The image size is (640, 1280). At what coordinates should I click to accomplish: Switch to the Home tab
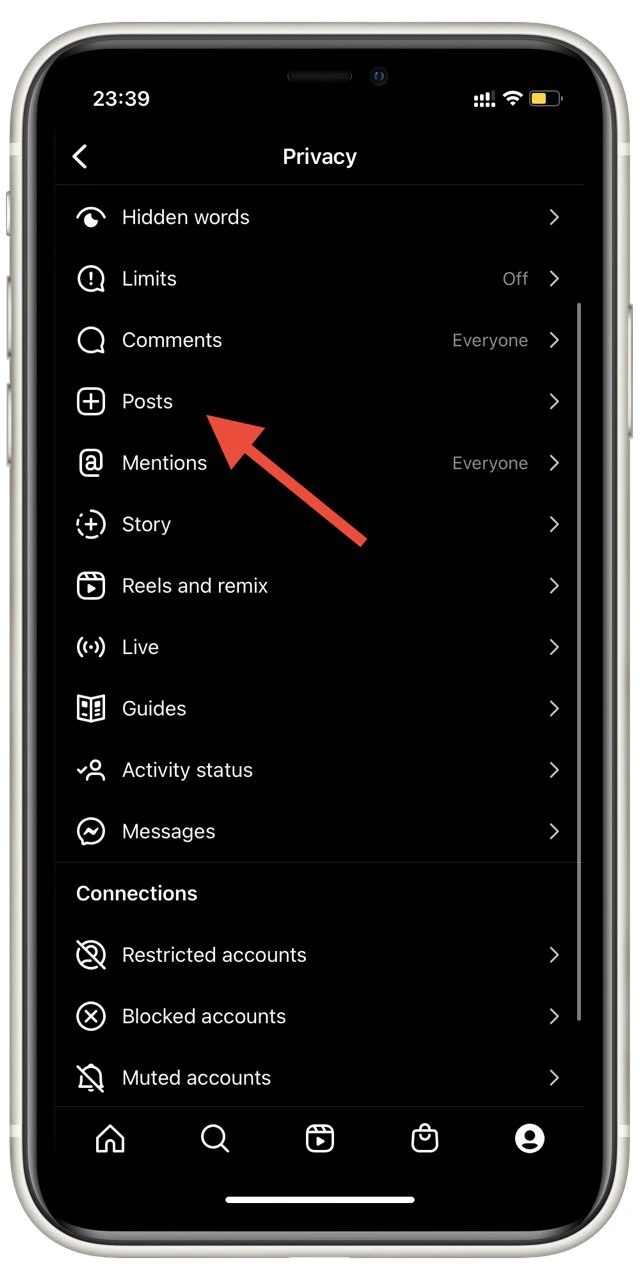click(x=110, y=1138)
